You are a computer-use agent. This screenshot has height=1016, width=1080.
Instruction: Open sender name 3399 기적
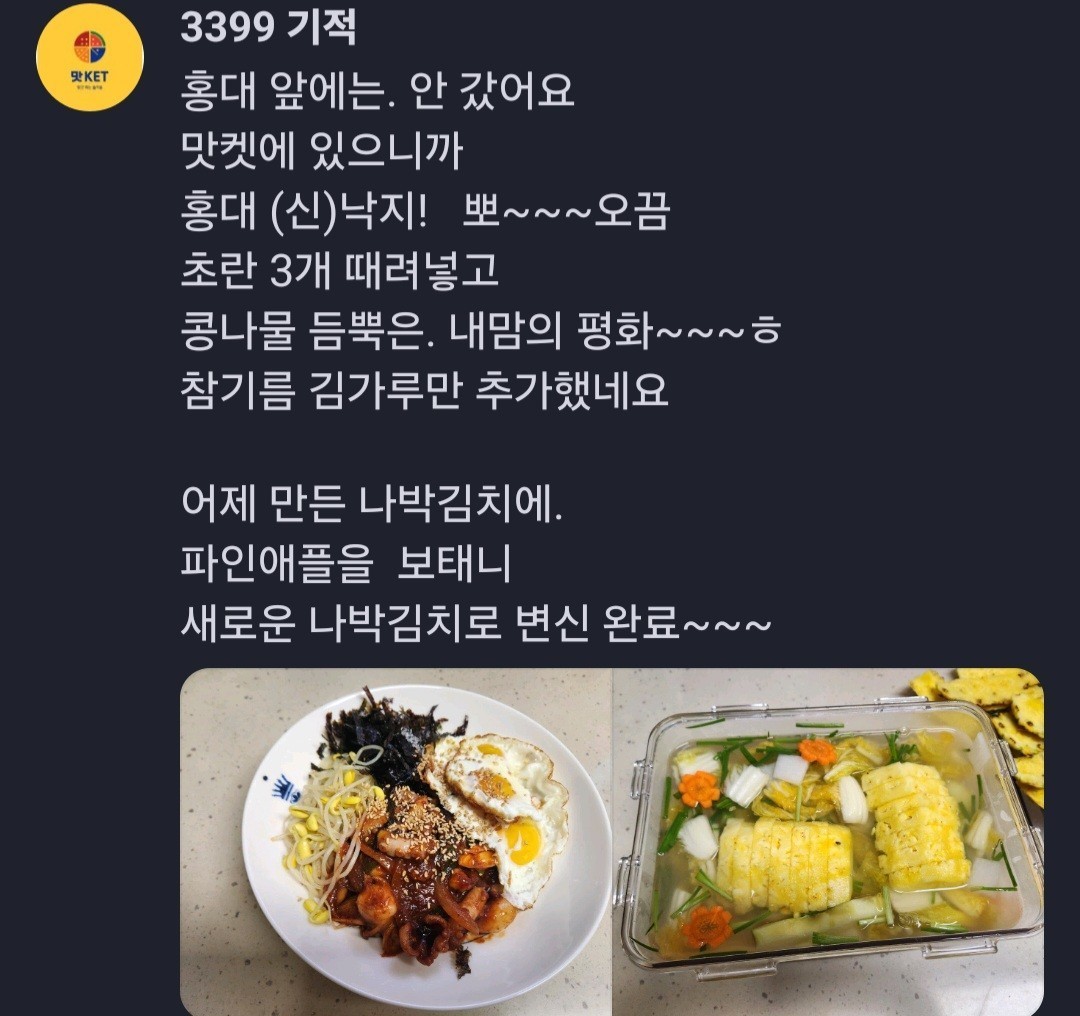[268, 29]
